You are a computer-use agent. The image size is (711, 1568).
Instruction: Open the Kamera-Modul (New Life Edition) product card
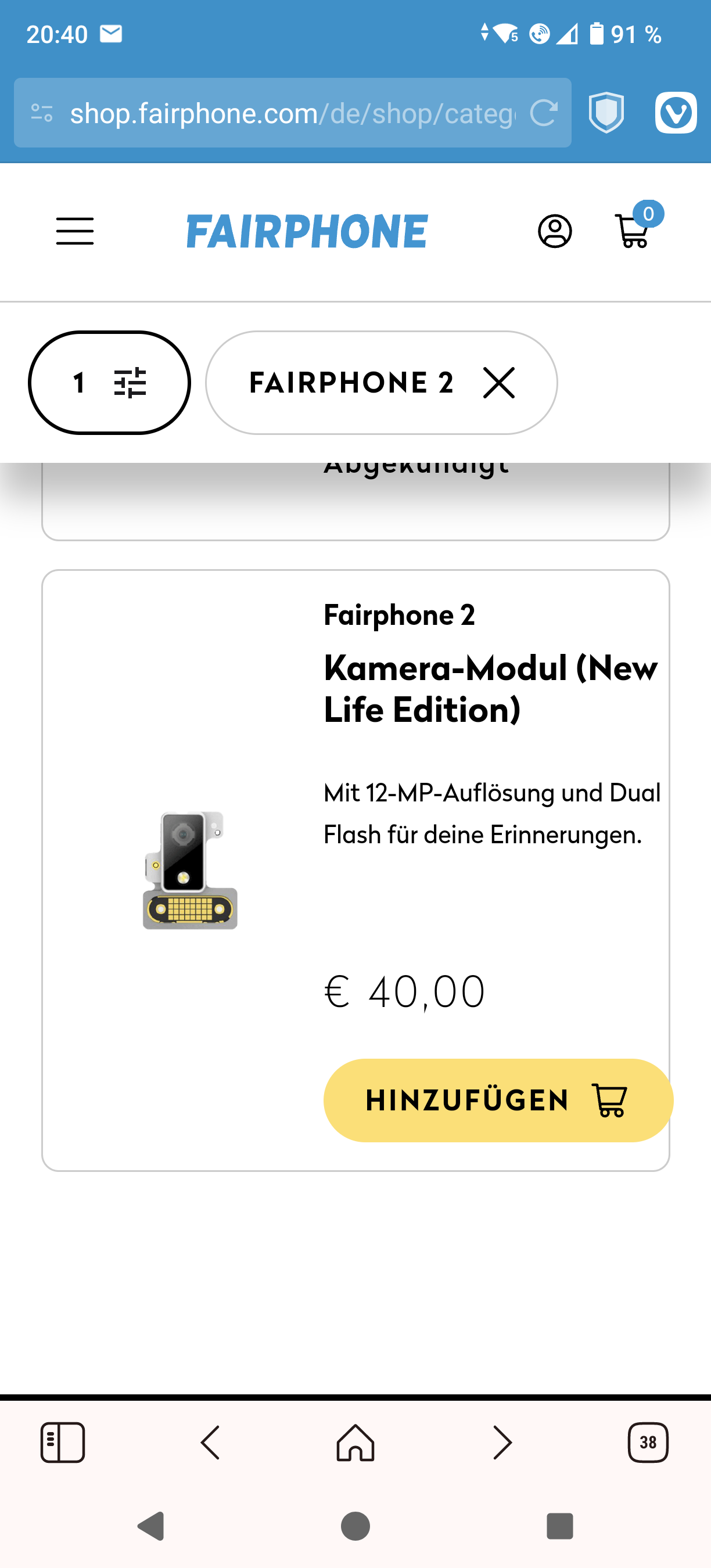point(355,871)
